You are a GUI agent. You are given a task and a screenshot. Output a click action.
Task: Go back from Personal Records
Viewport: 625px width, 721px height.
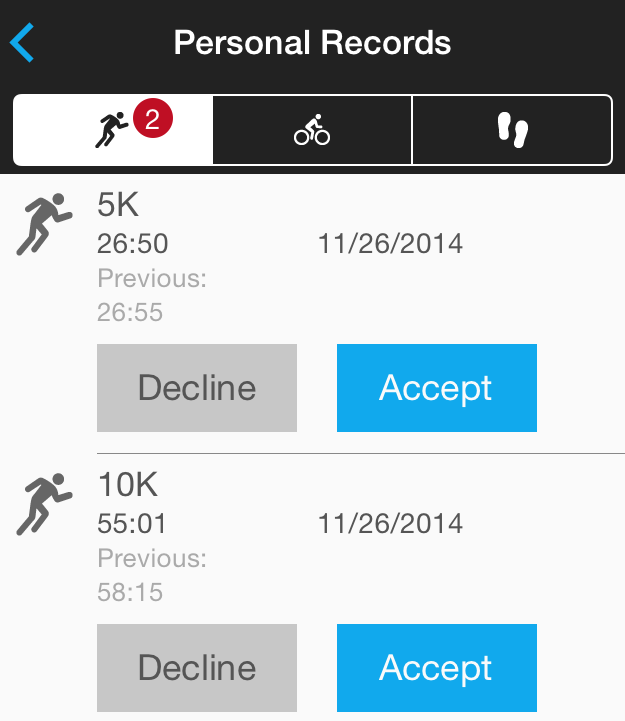[x=23, y=44]
